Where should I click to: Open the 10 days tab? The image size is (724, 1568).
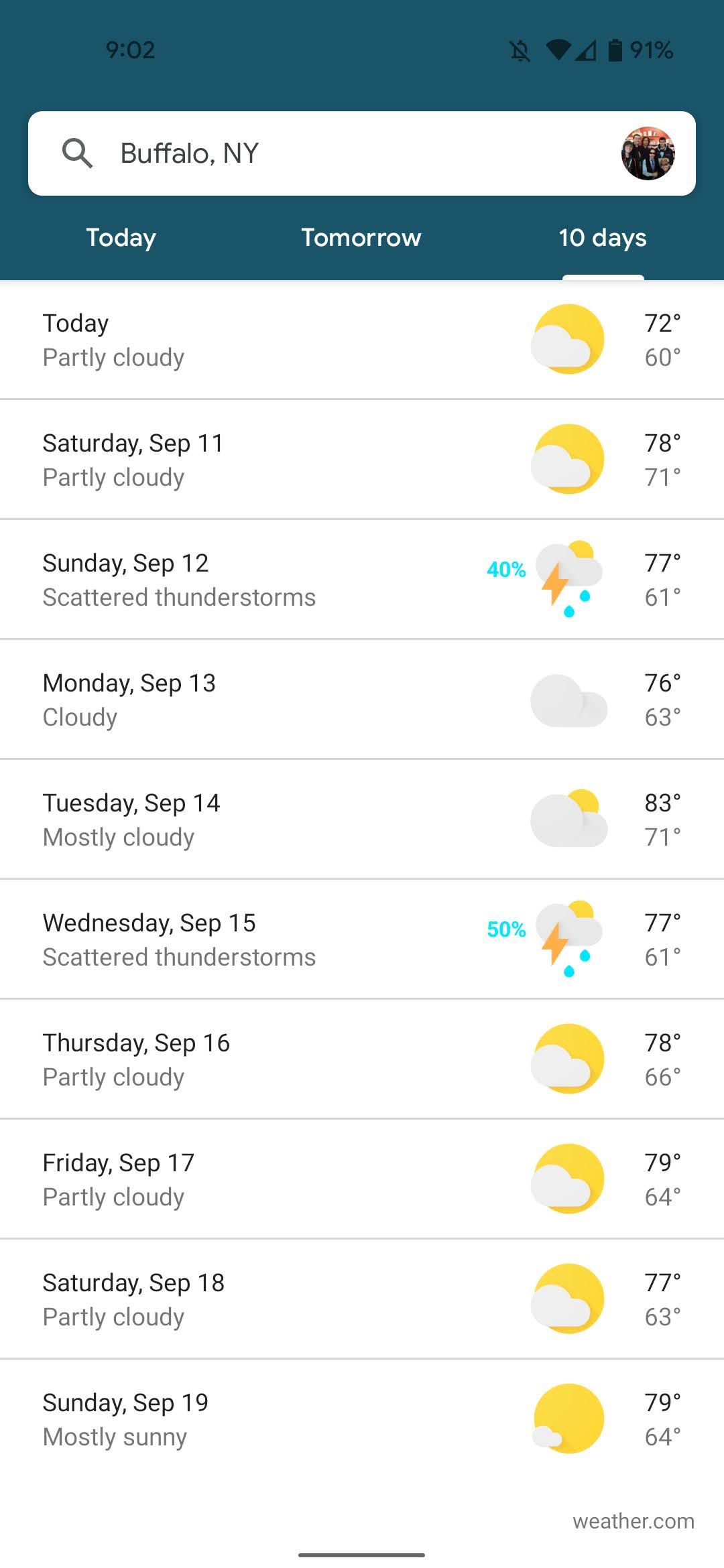click(603, 238)
